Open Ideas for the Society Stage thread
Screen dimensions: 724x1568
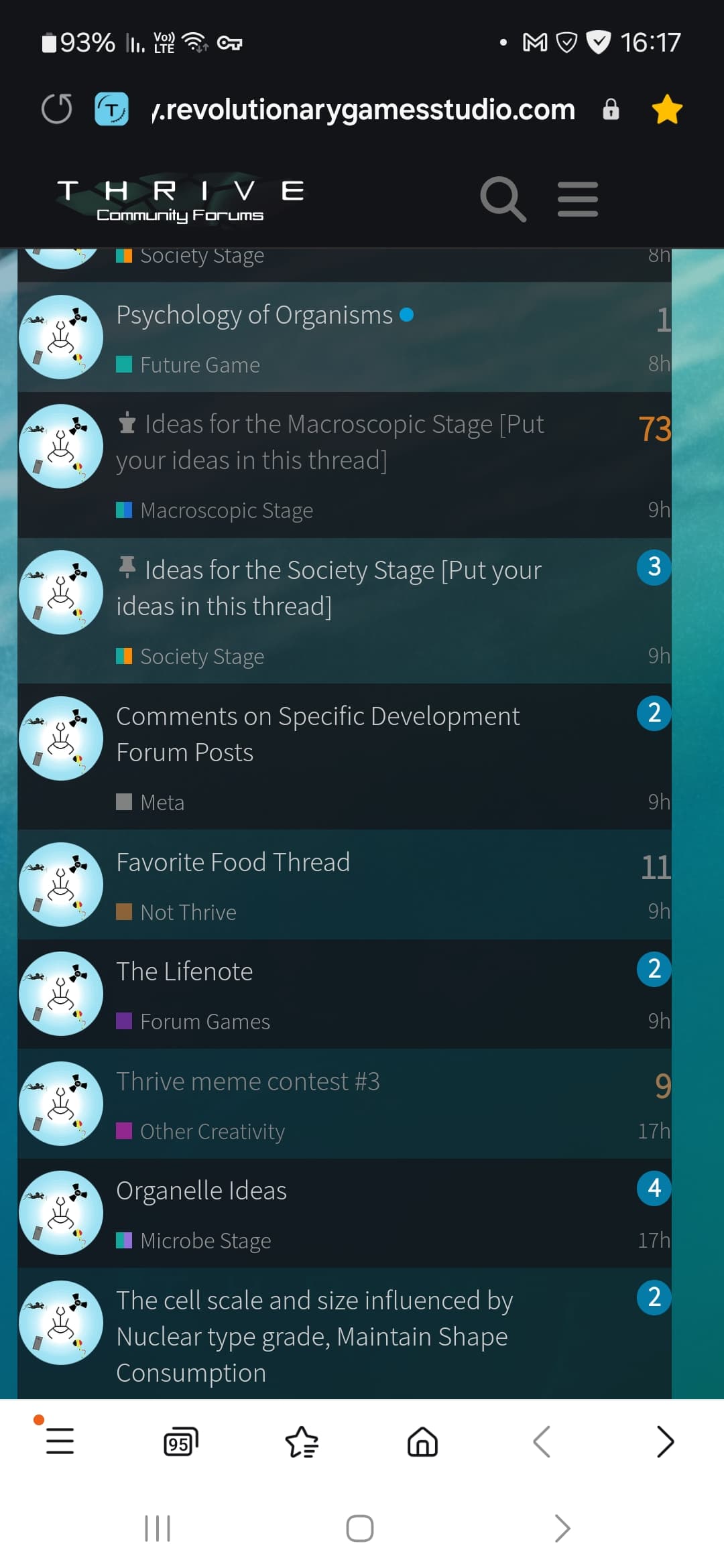click(x=328, y=588)
